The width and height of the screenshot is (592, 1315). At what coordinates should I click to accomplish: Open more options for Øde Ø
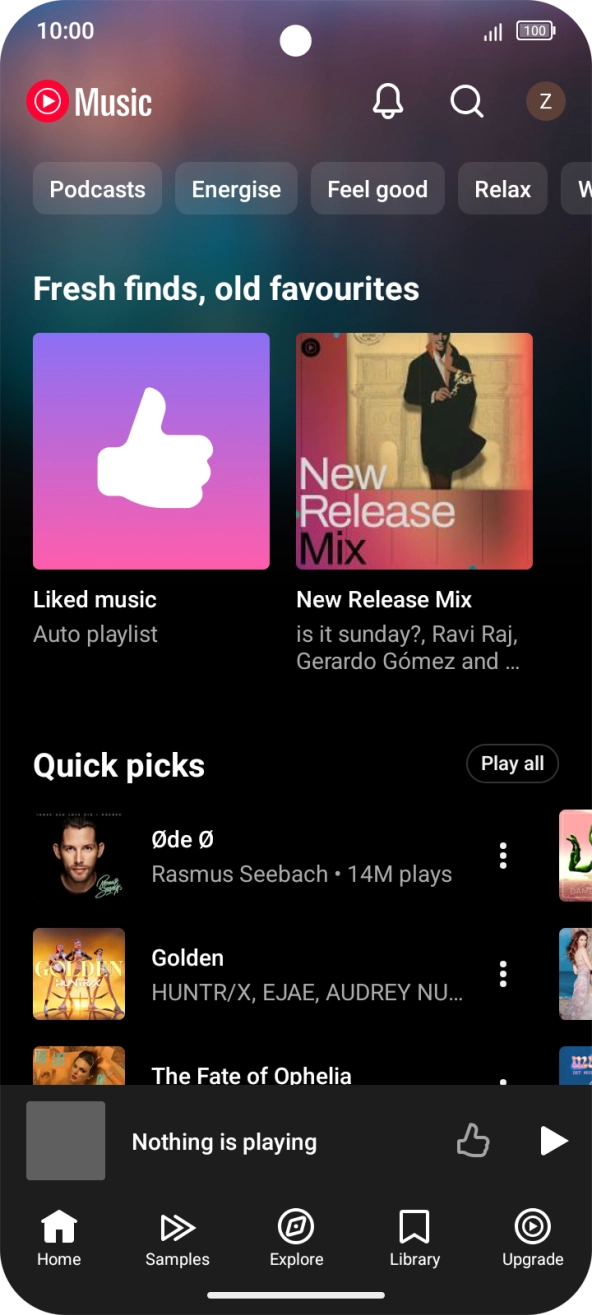tap(503, 856)
